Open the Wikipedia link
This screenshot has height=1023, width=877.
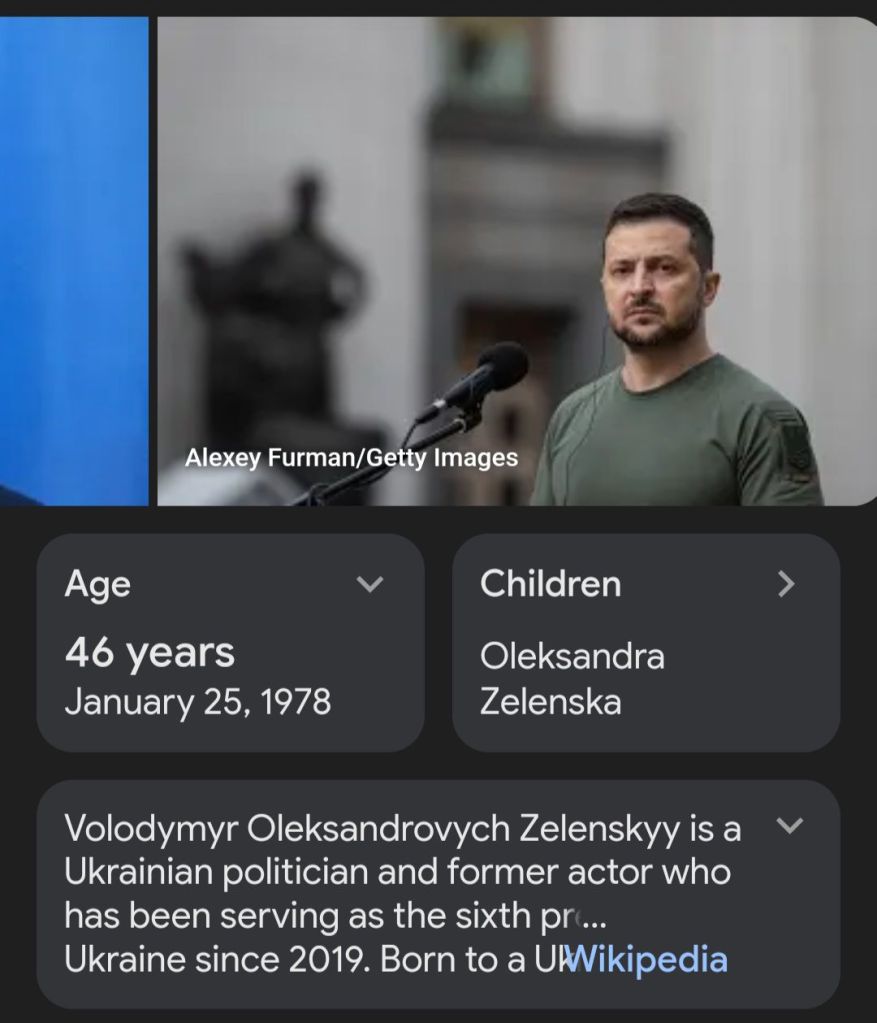[648, 959]
